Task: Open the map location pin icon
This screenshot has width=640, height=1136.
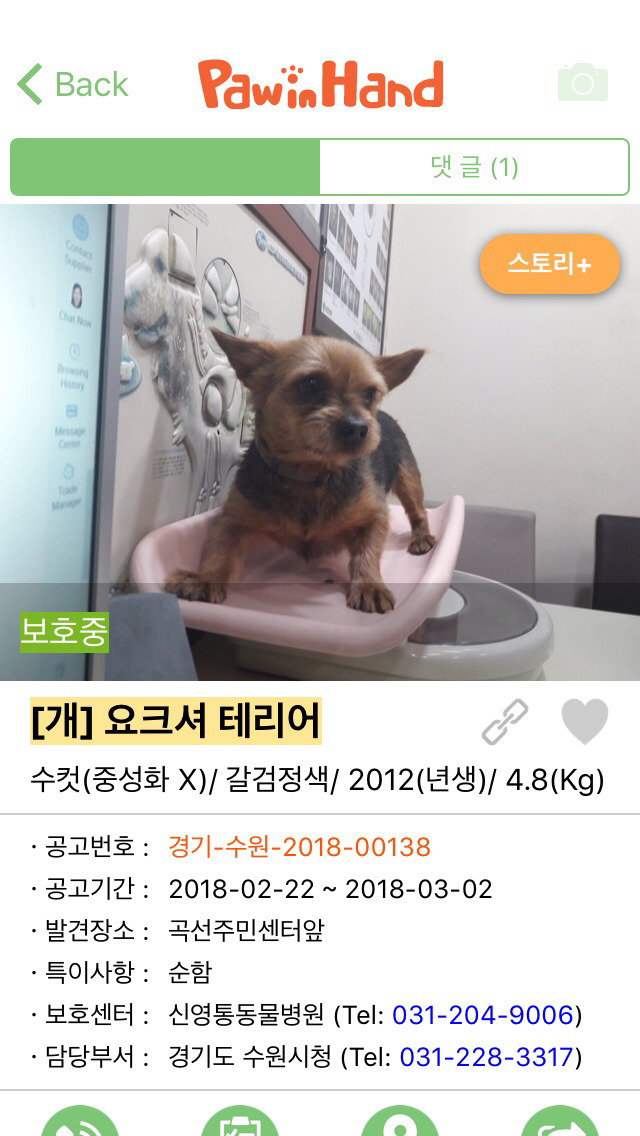Action: coord(400,1124)
